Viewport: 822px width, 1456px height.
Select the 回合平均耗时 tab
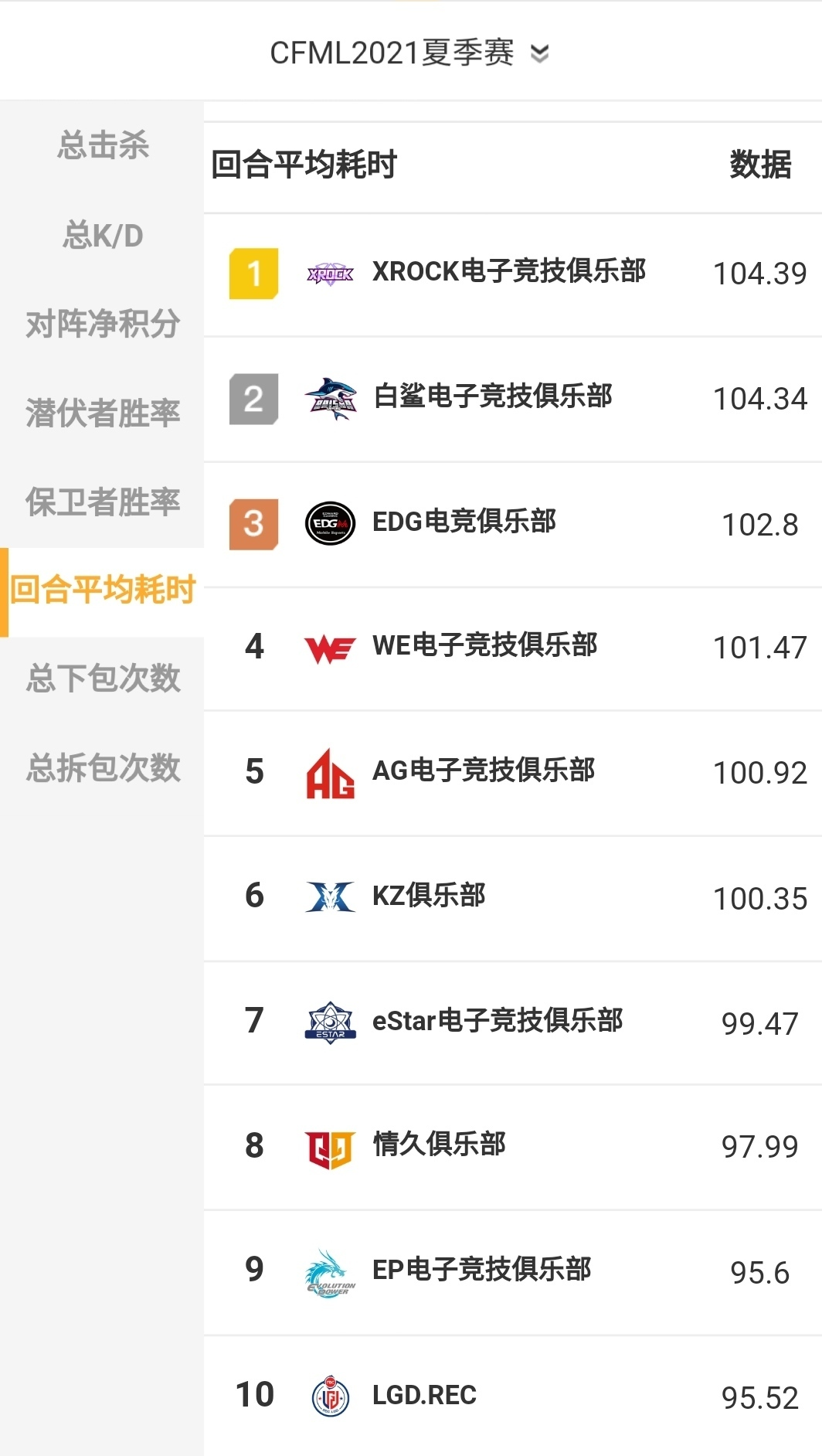103,590
